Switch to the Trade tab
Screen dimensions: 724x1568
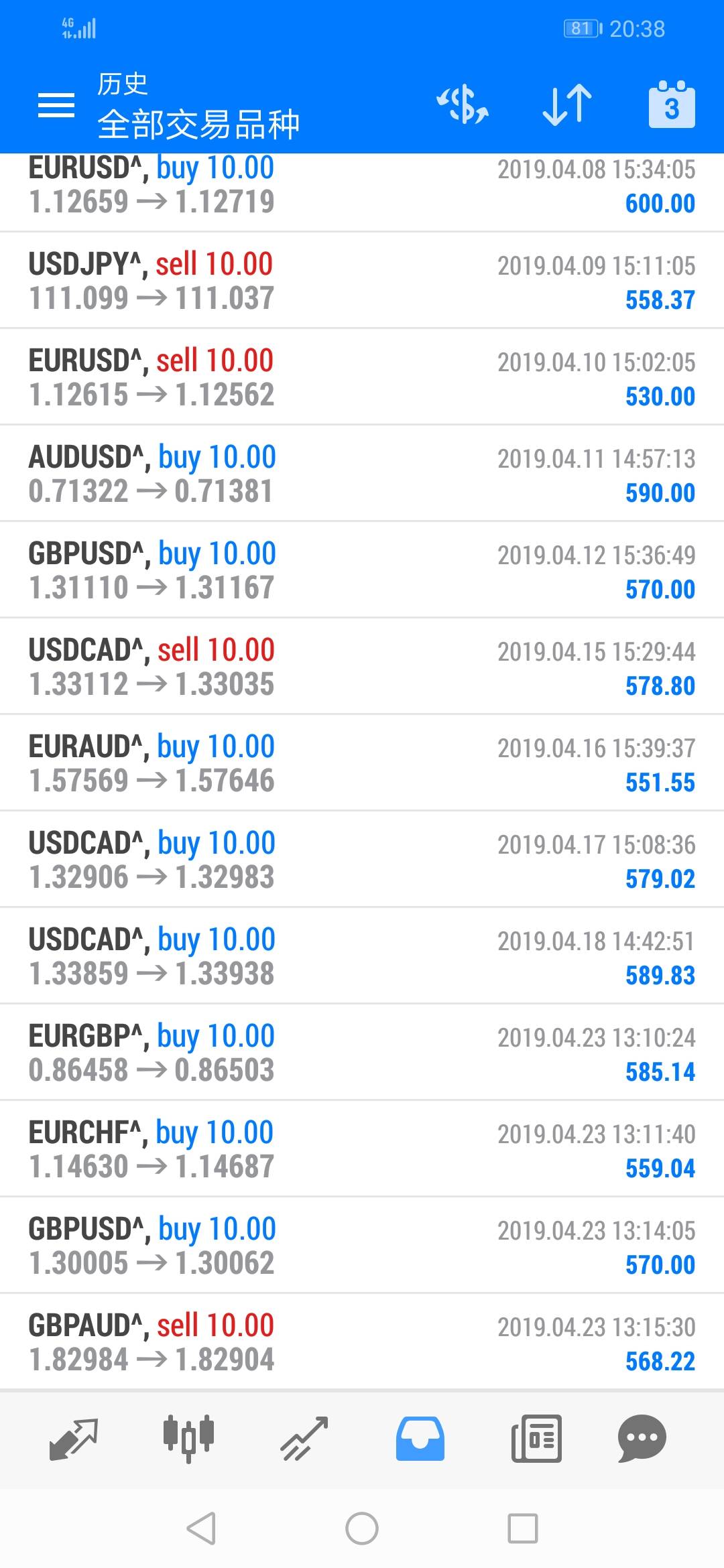[x=304, y=1439]
